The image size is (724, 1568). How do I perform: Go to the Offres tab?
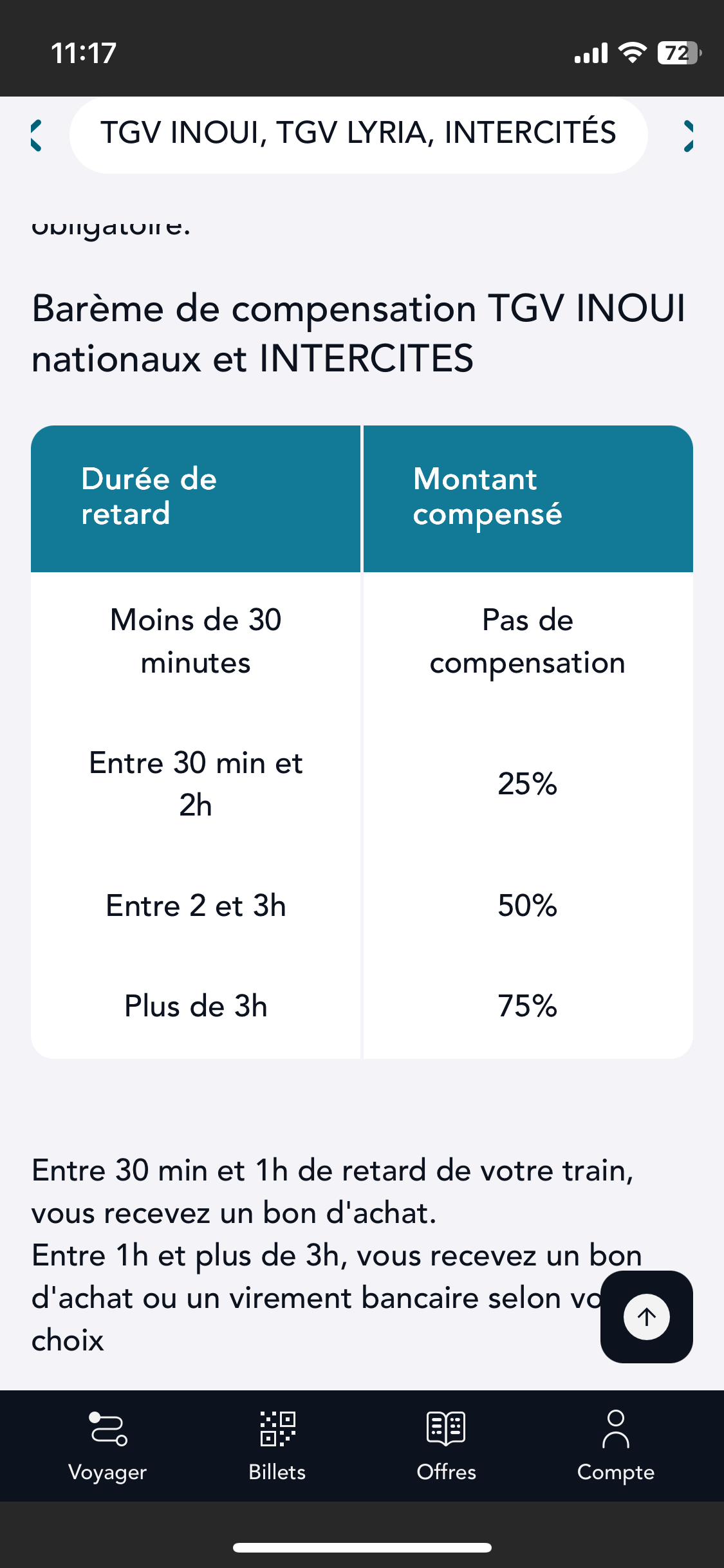coord(446,1446)
